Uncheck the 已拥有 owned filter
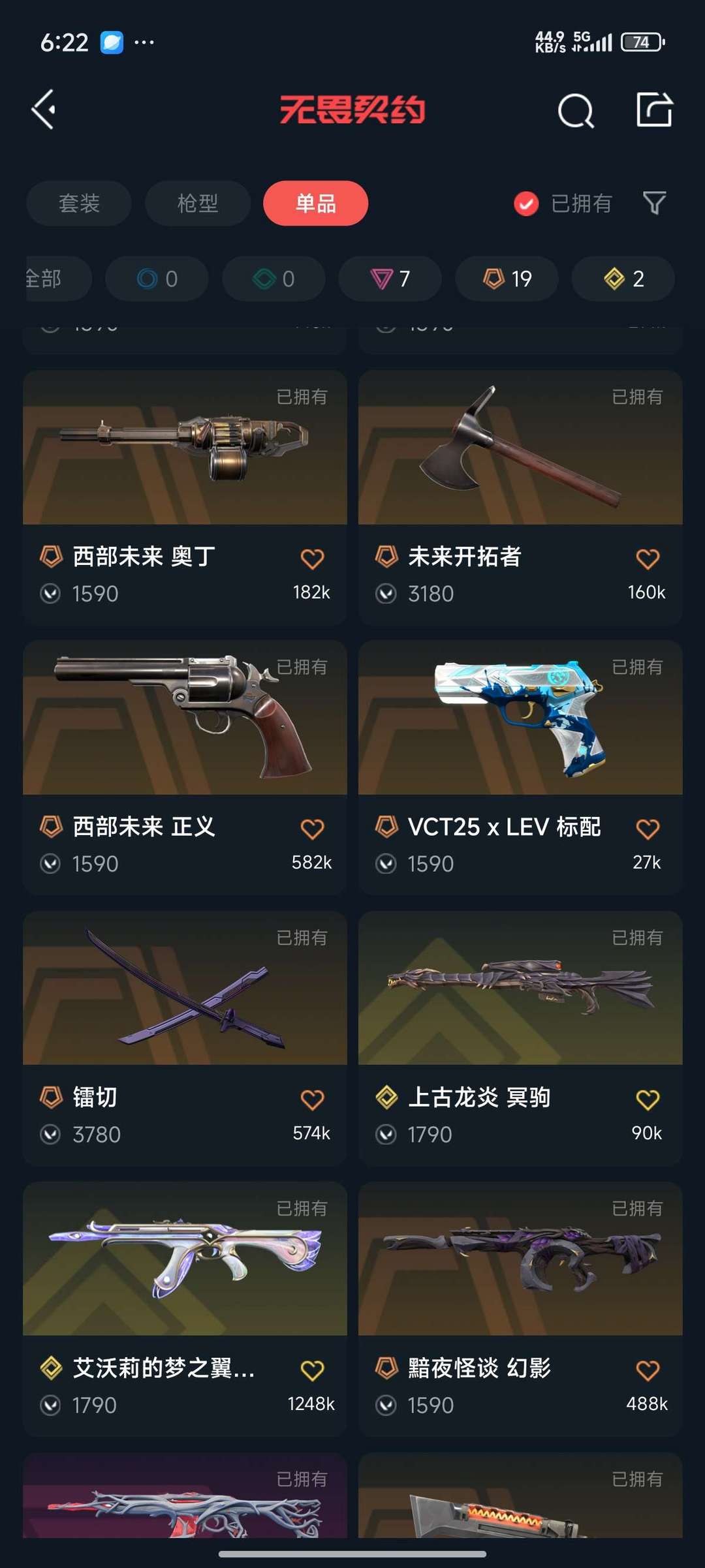Viewport: 705px width, 1568px height. click(526, 204)
